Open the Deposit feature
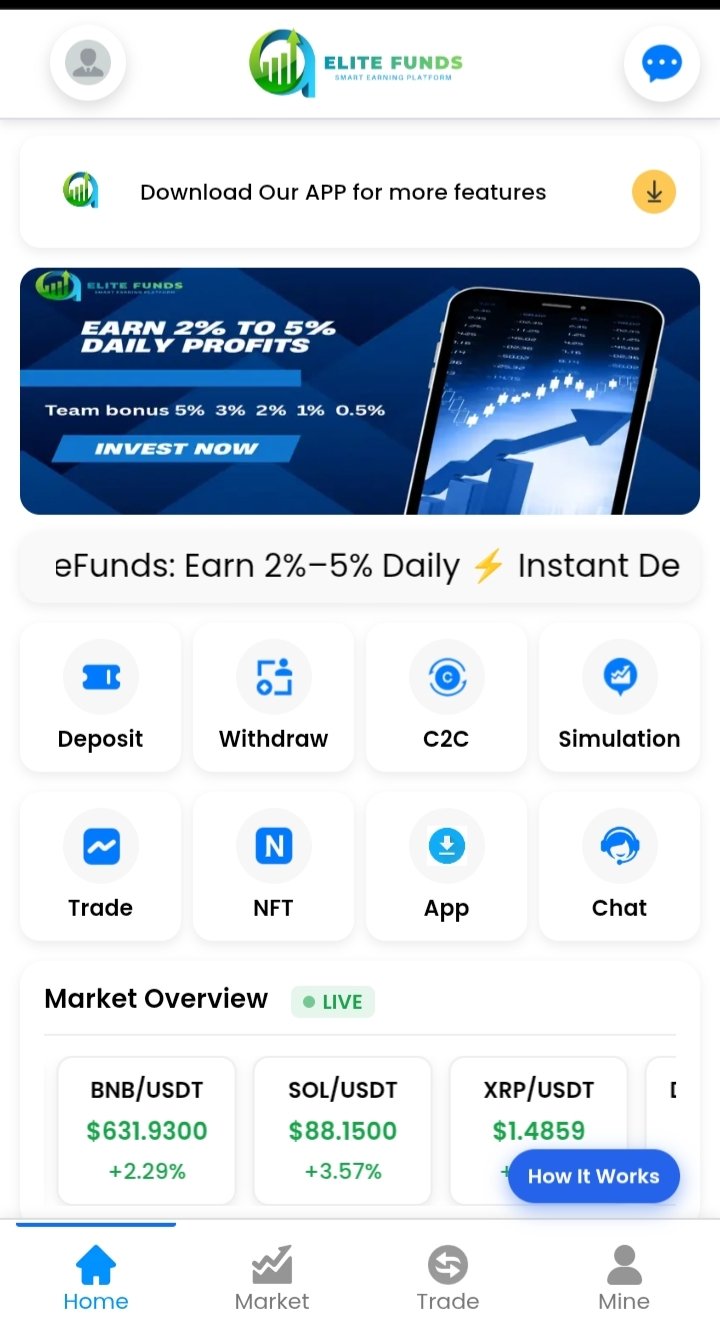The height and width of the screenshot is (1339, 720). [x=100, y=697]
